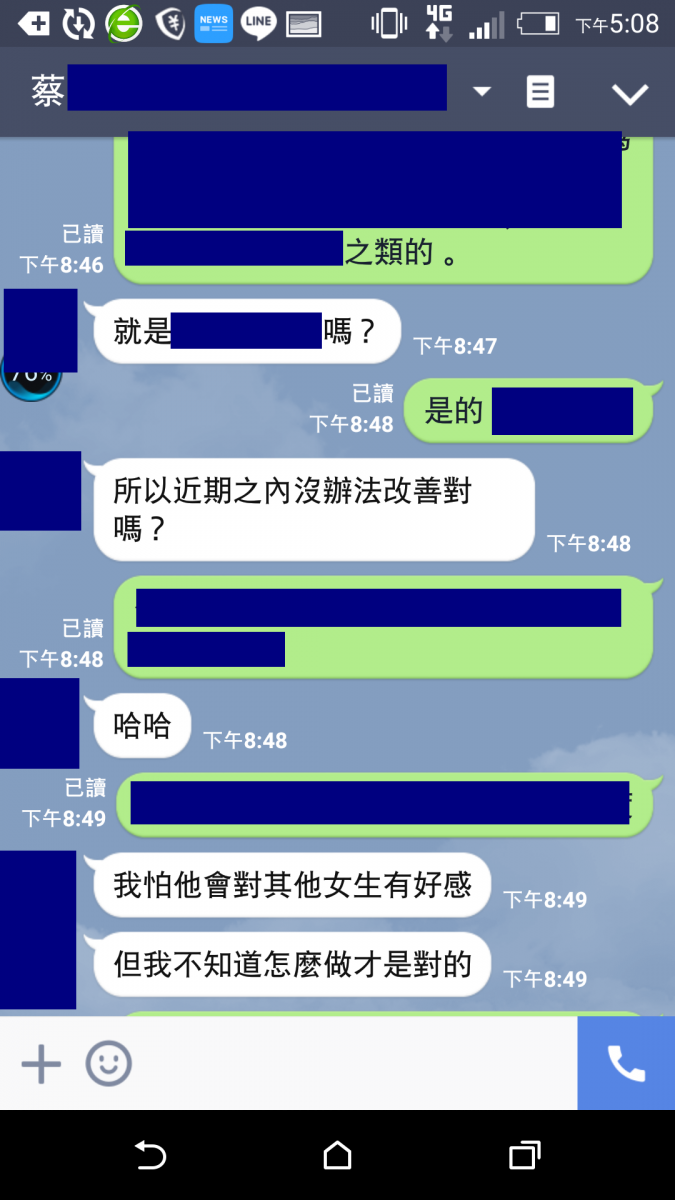Open the emoji sticker picker
This screenshot has height=1200, width=675.
(108, 1064)
